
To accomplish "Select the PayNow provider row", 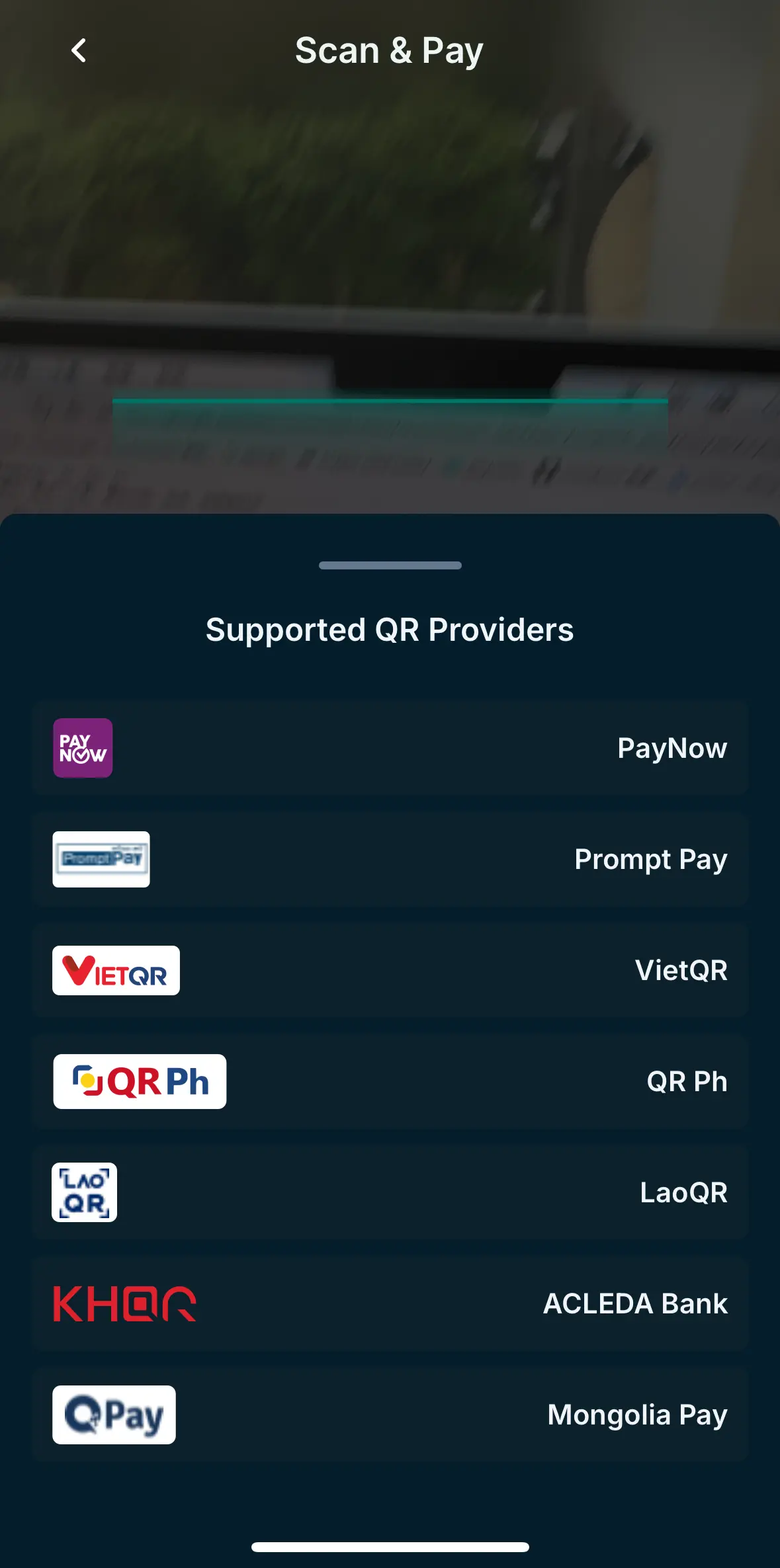I will 390,748.
